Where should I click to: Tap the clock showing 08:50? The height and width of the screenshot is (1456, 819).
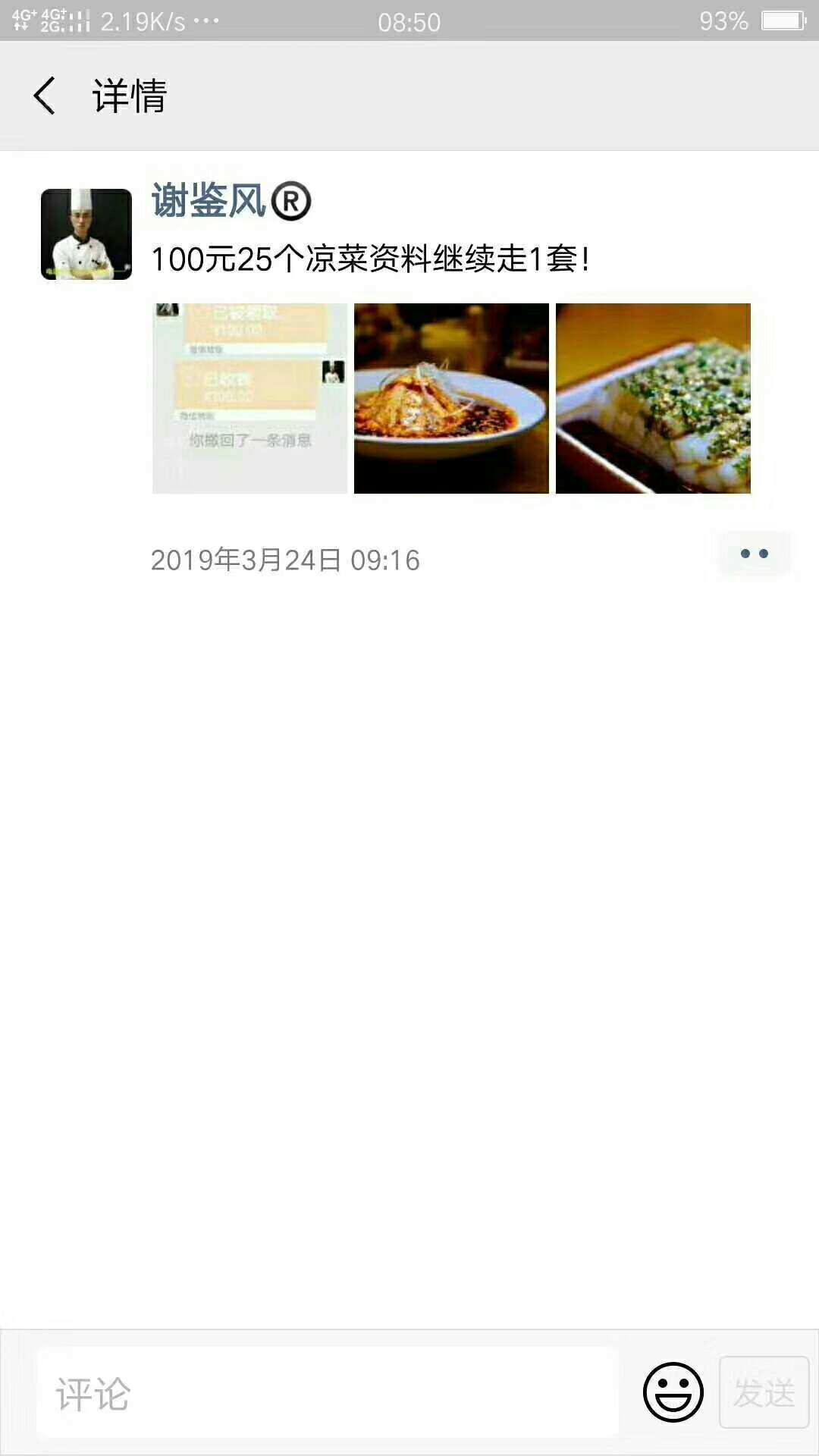click(x=409, y=24)
